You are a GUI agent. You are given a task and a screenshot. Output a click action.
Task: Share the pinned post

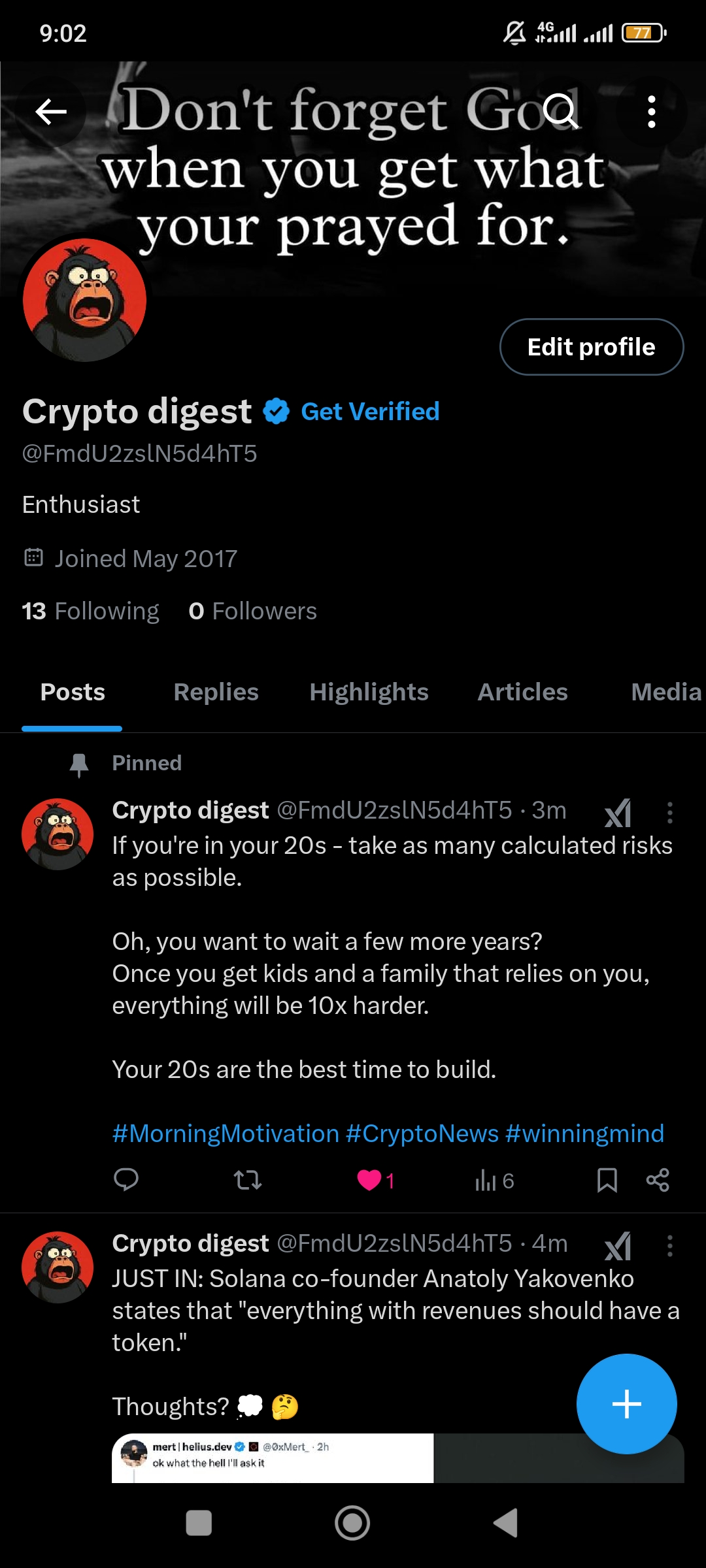(x=658, y=1179)
